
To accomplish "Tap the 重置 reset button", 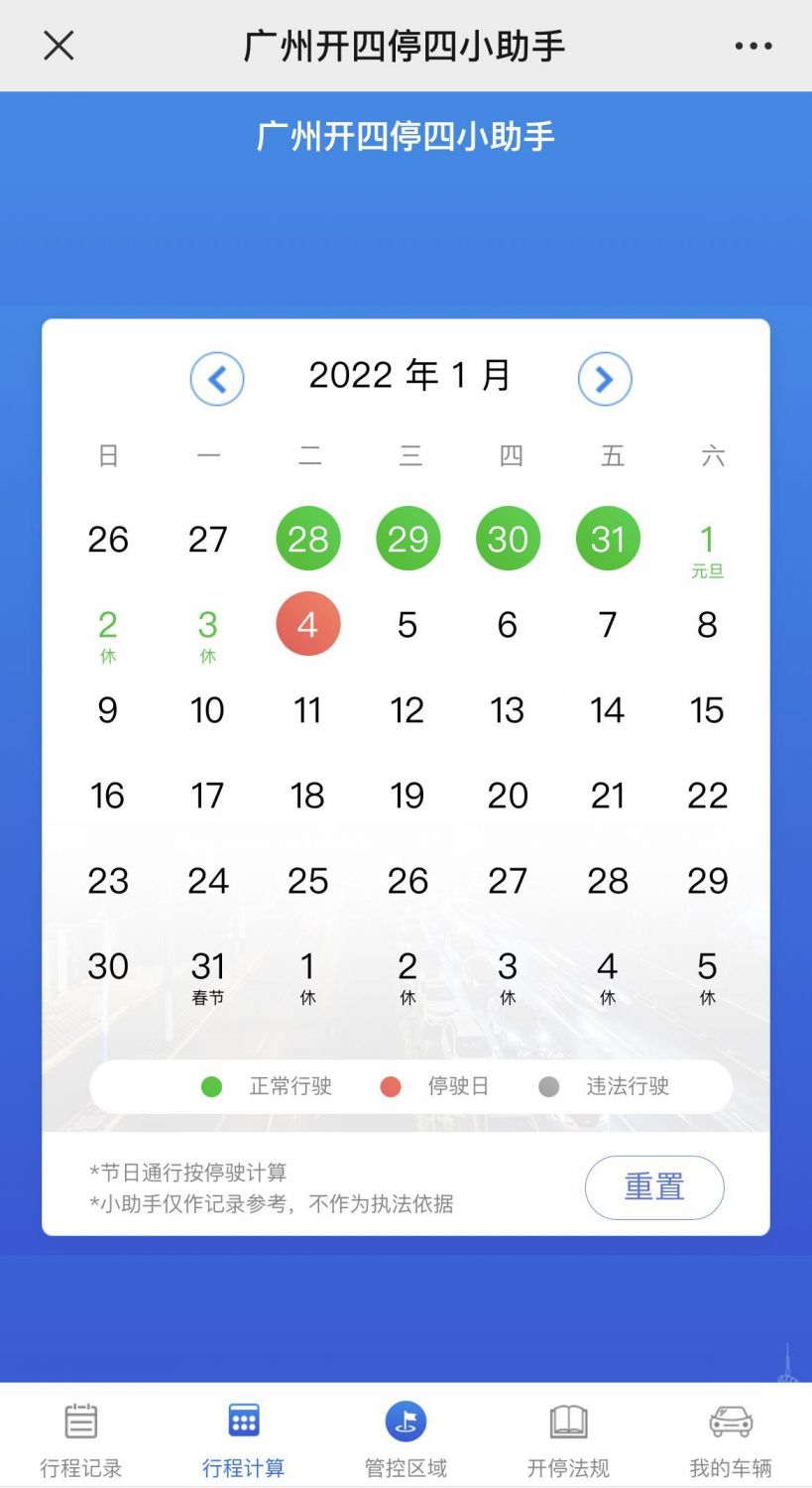I will tap(654, 1187).
